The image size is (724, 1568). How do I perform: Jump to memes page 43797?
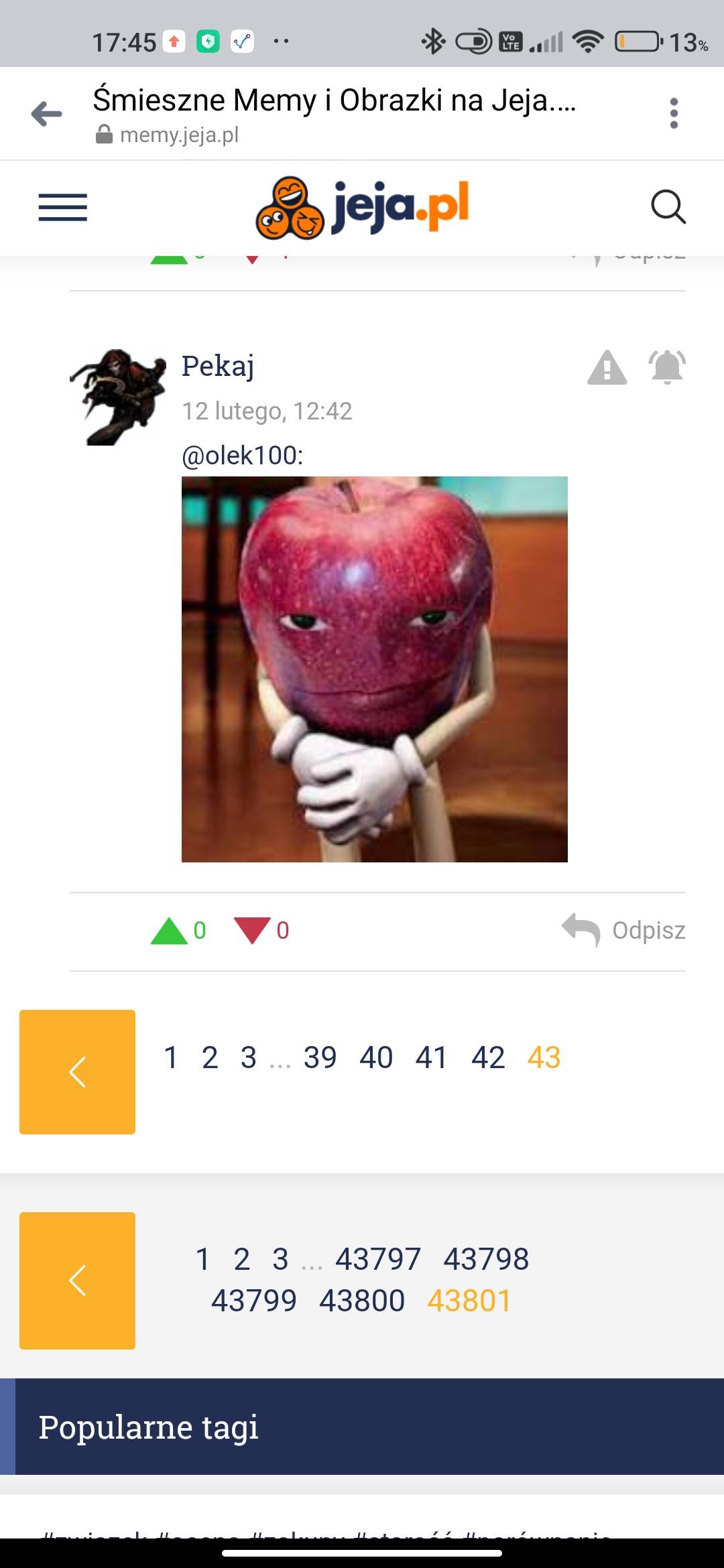point(378,1259)
